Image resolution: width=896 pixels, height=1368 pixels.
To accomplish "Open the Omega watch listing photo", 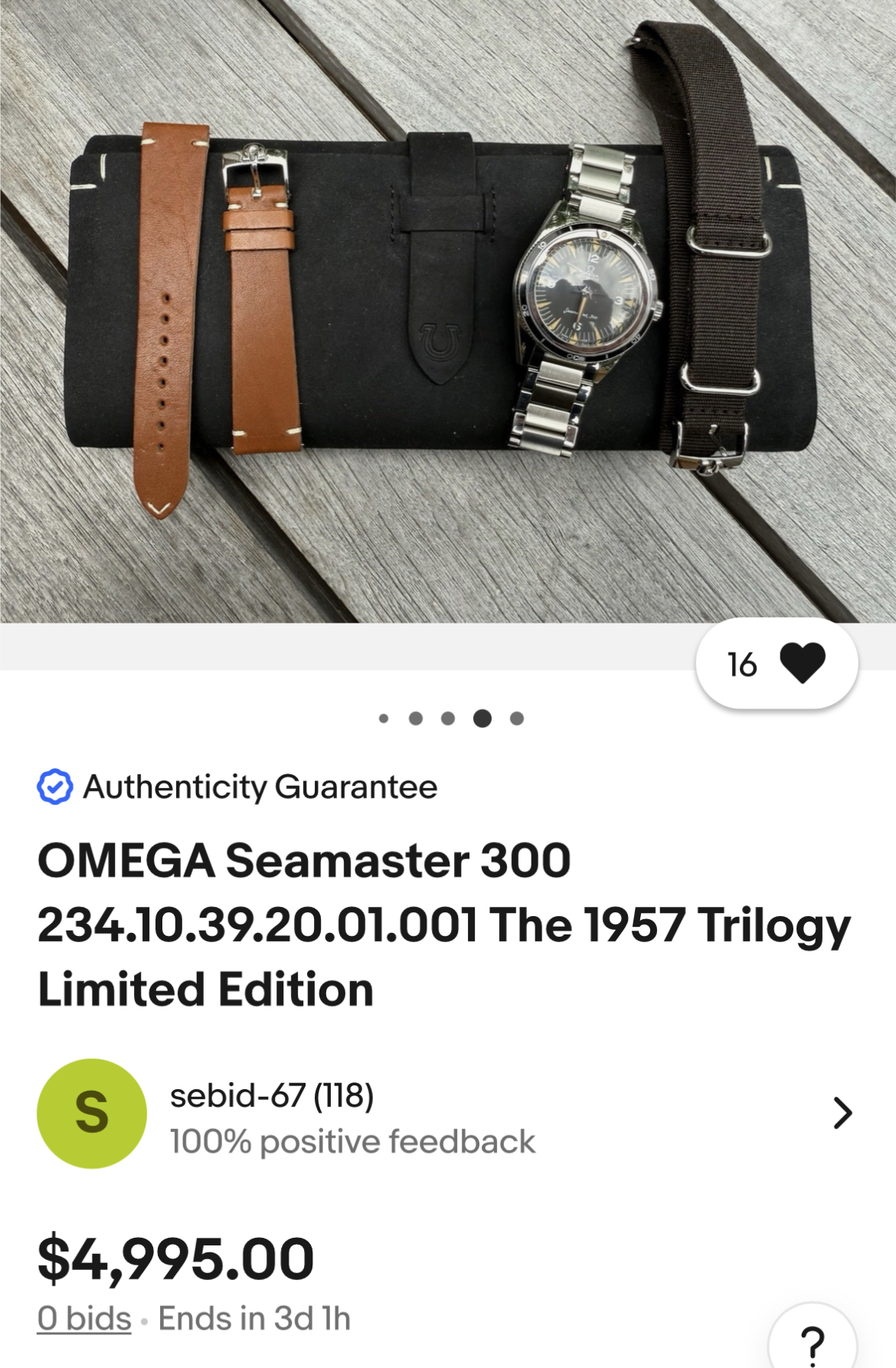I will (448, 310).
